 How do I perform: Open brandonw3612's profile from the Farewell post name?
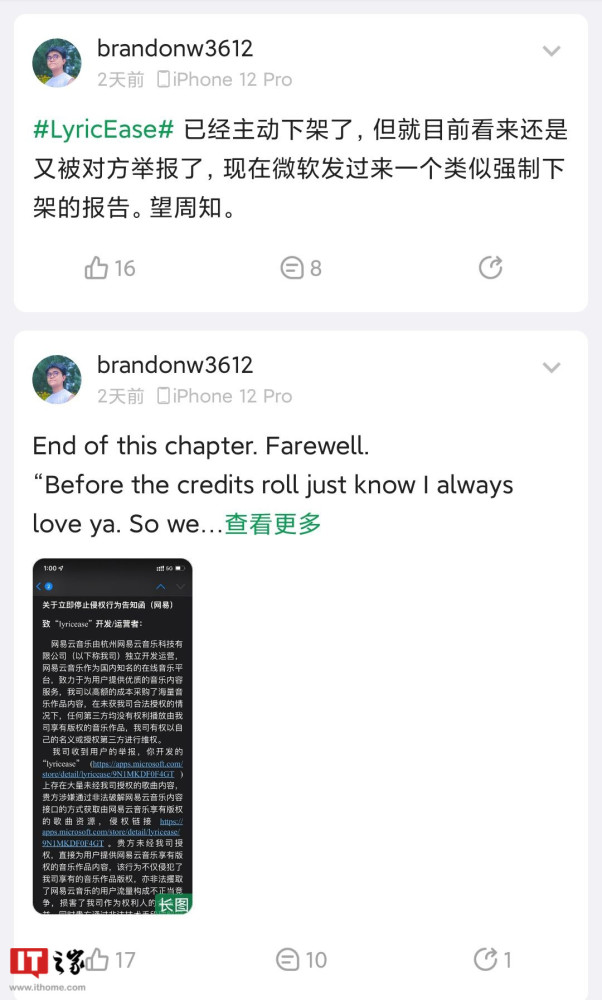[x=175, y=365]
